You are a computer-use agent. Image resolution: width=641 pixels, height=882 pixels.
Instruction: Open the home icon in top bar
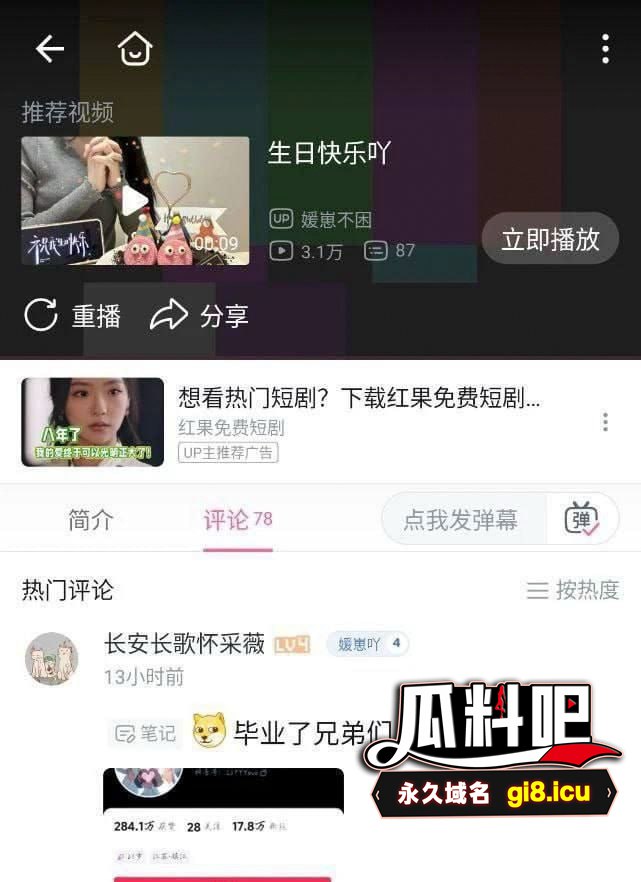point(134,49)
